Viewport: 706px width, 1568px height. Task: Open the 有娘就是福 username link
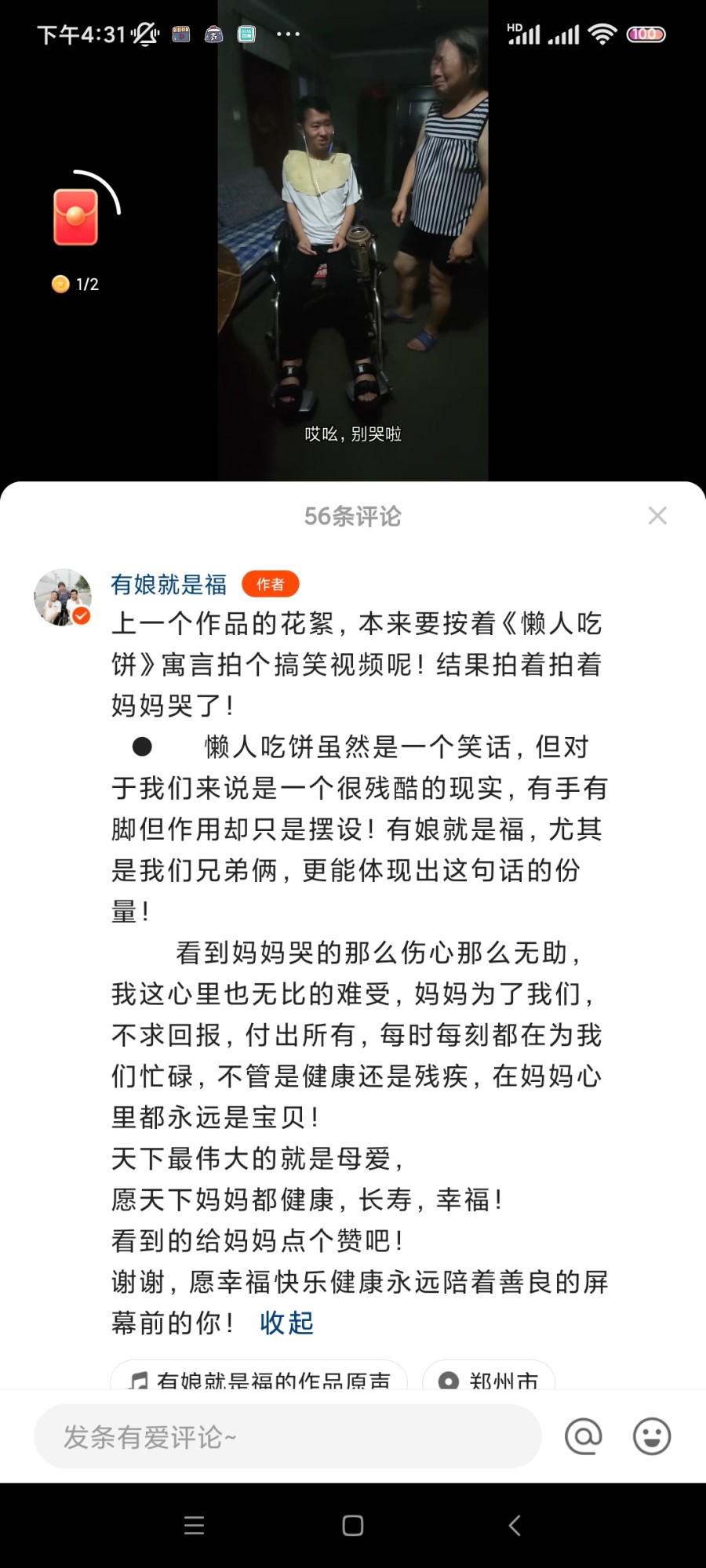(169, 584)
